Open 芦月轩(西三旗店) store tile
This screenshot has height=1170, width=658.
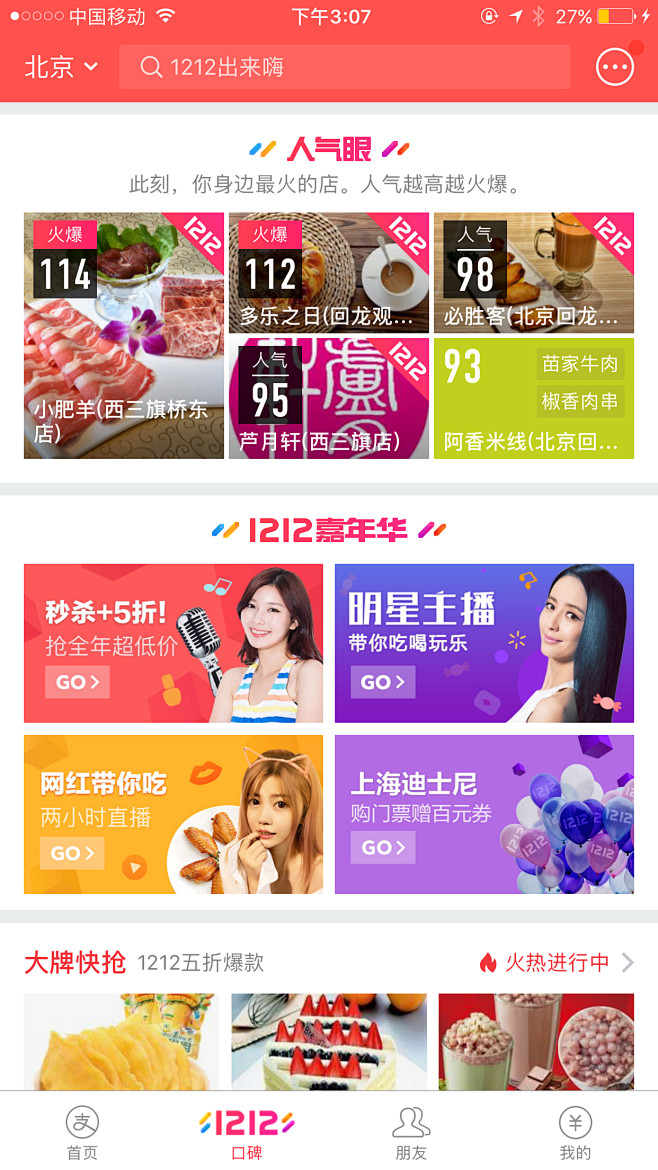tap(329, 398)
